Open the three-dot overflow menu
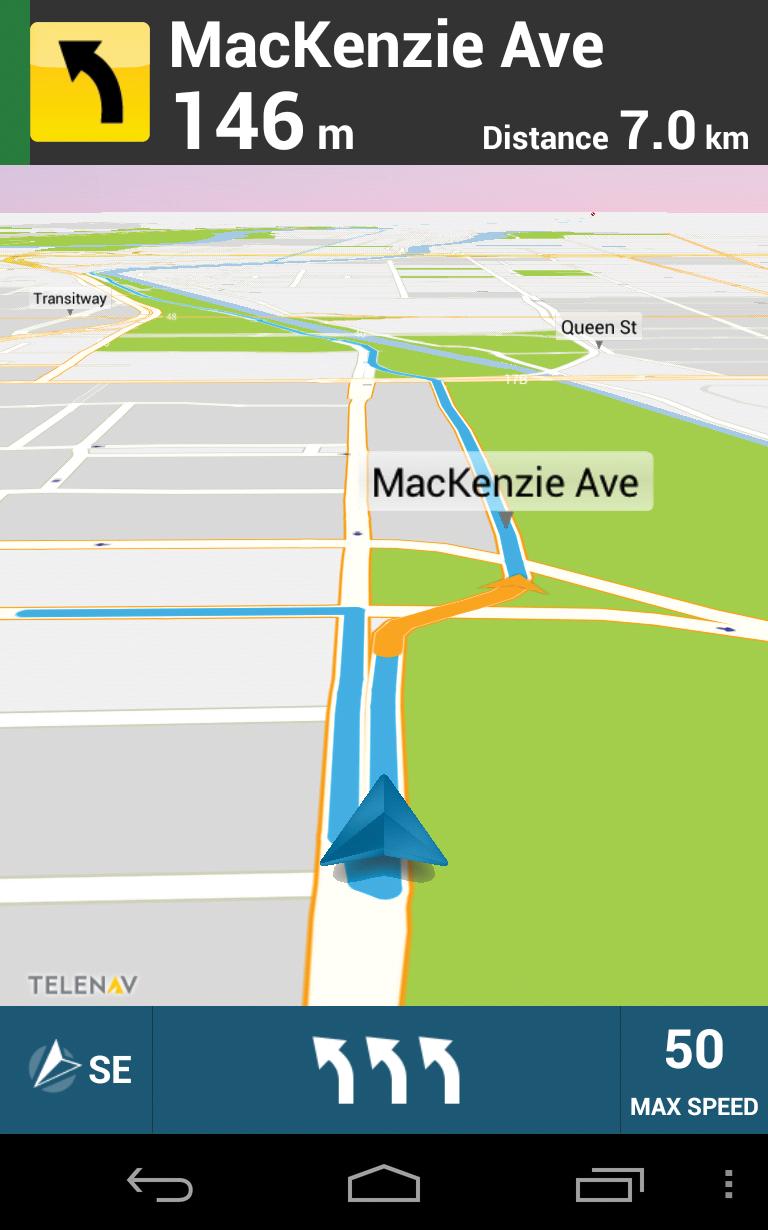The image size is (768, 1230). coord(729,1185)
